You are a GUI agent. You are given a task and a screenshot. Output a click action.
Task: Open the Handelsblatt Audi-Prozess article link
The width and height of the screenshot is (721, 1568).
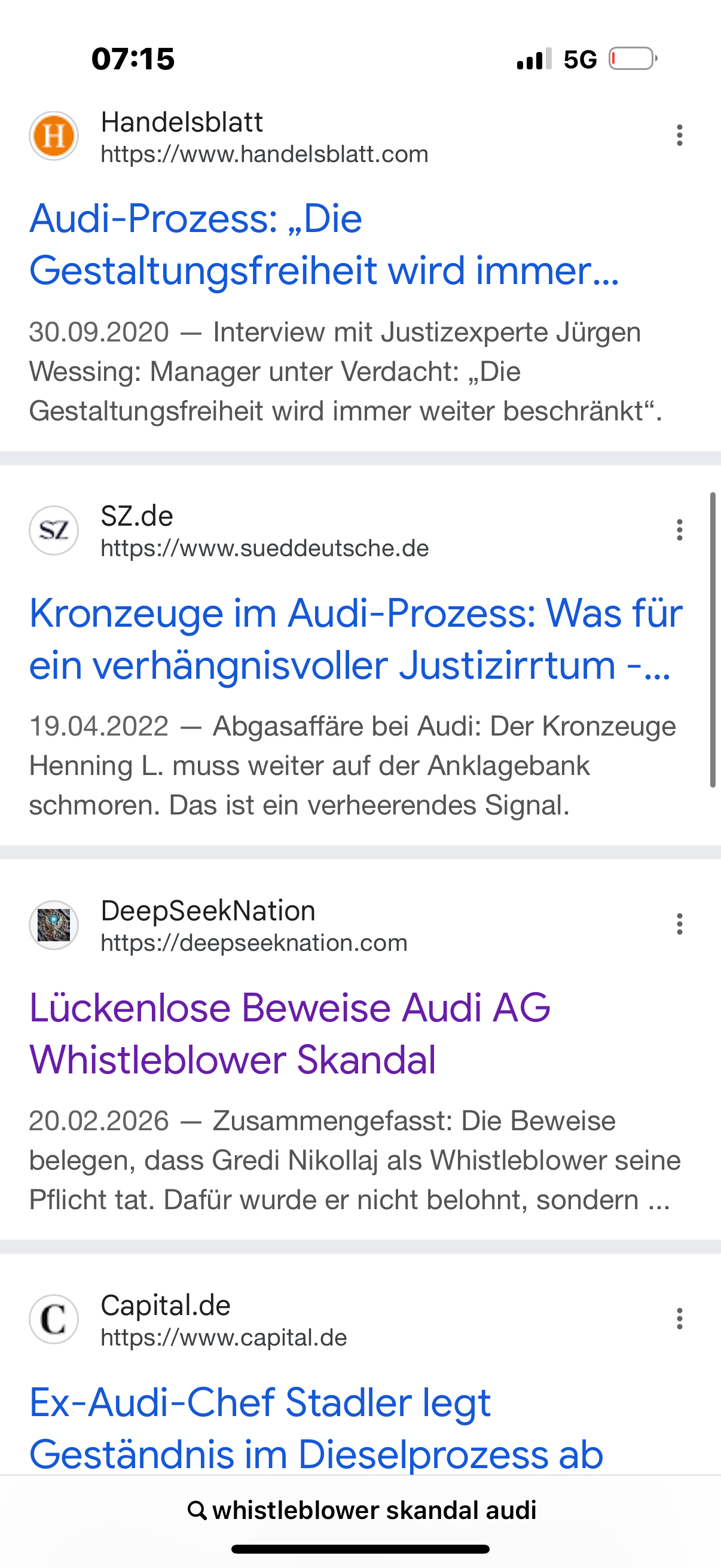pos(323,244)
